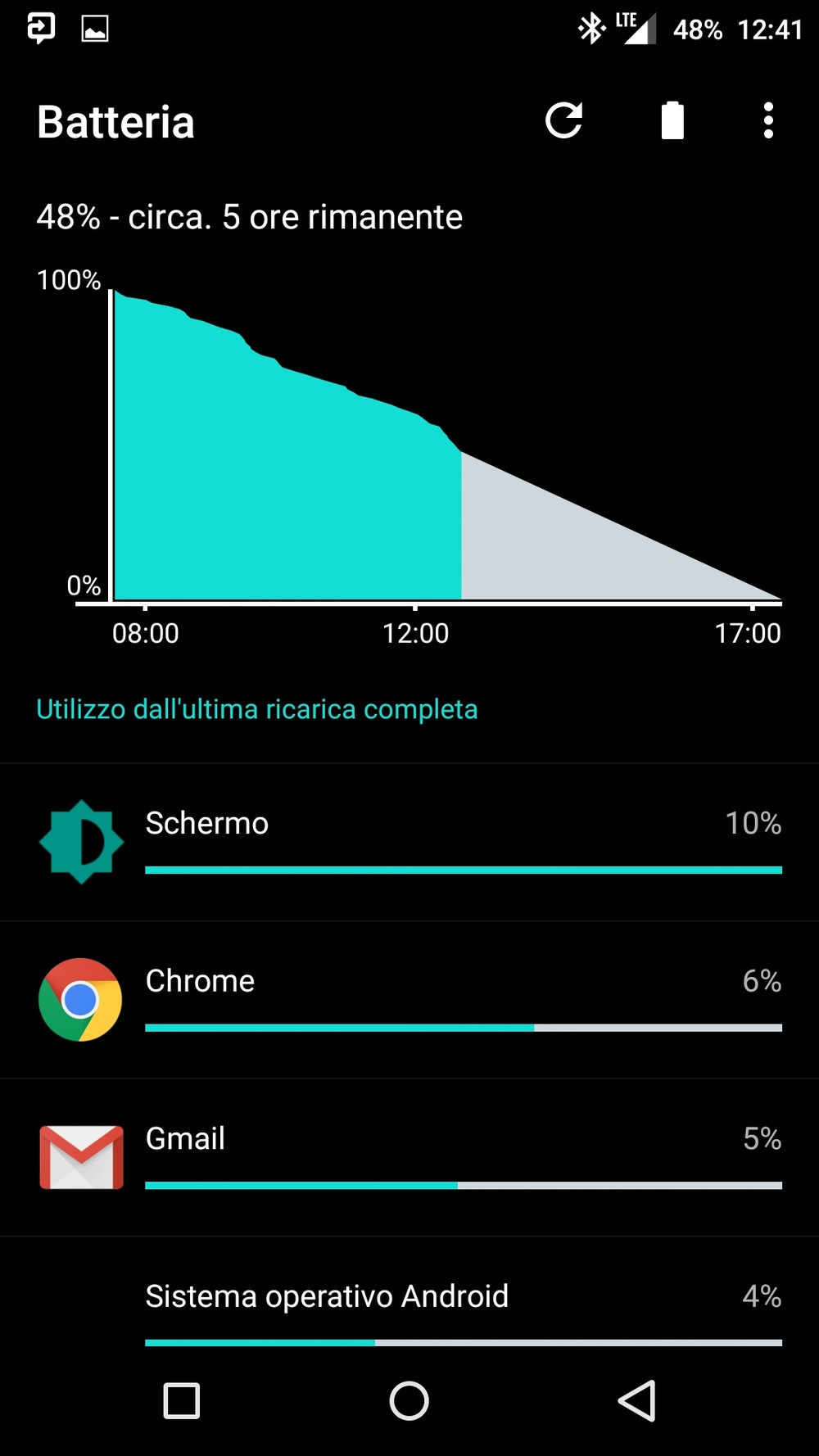Go back with the navigation bar

pyautogui.click(x=637, y=1400)
